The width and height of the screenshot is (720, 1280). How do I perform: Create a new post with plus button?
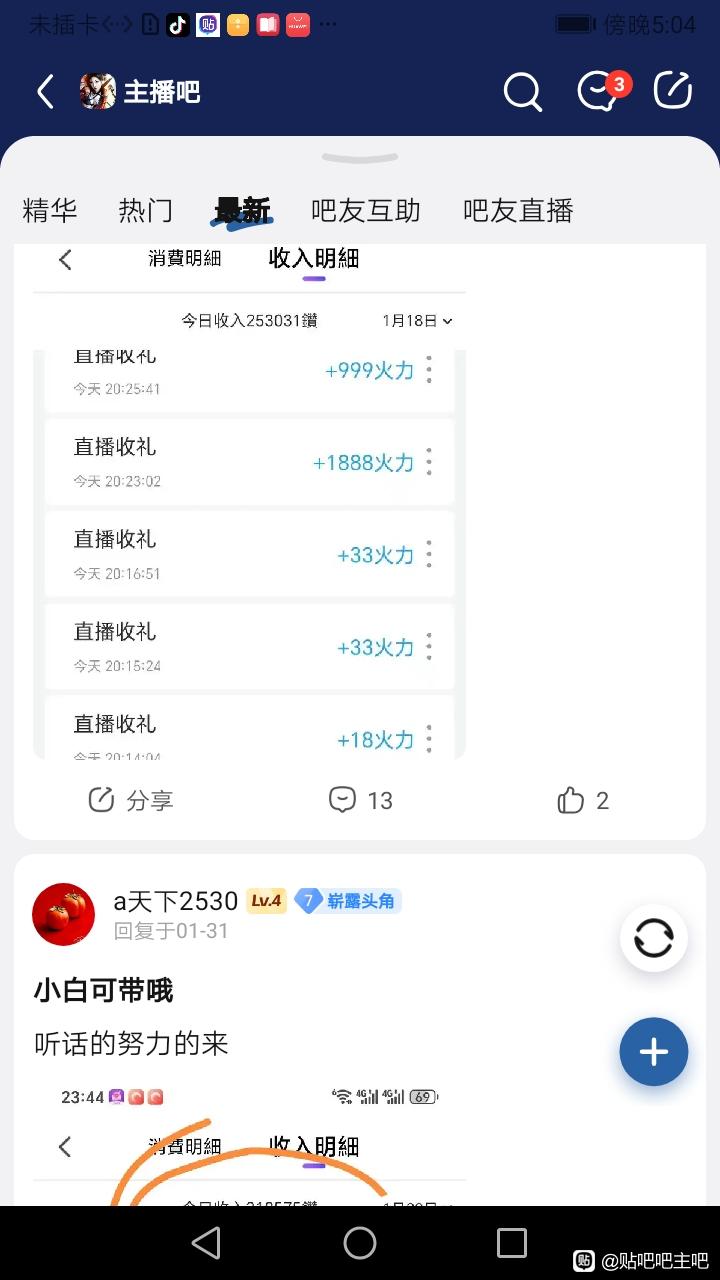click(654, 1052)
